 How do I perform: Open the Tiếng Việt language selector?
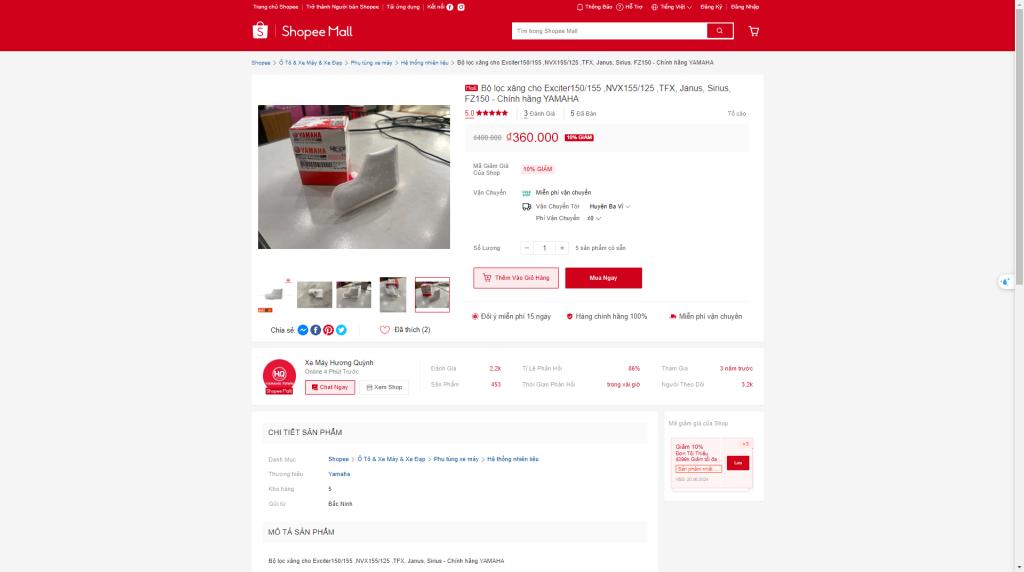(x=672, y=6)
